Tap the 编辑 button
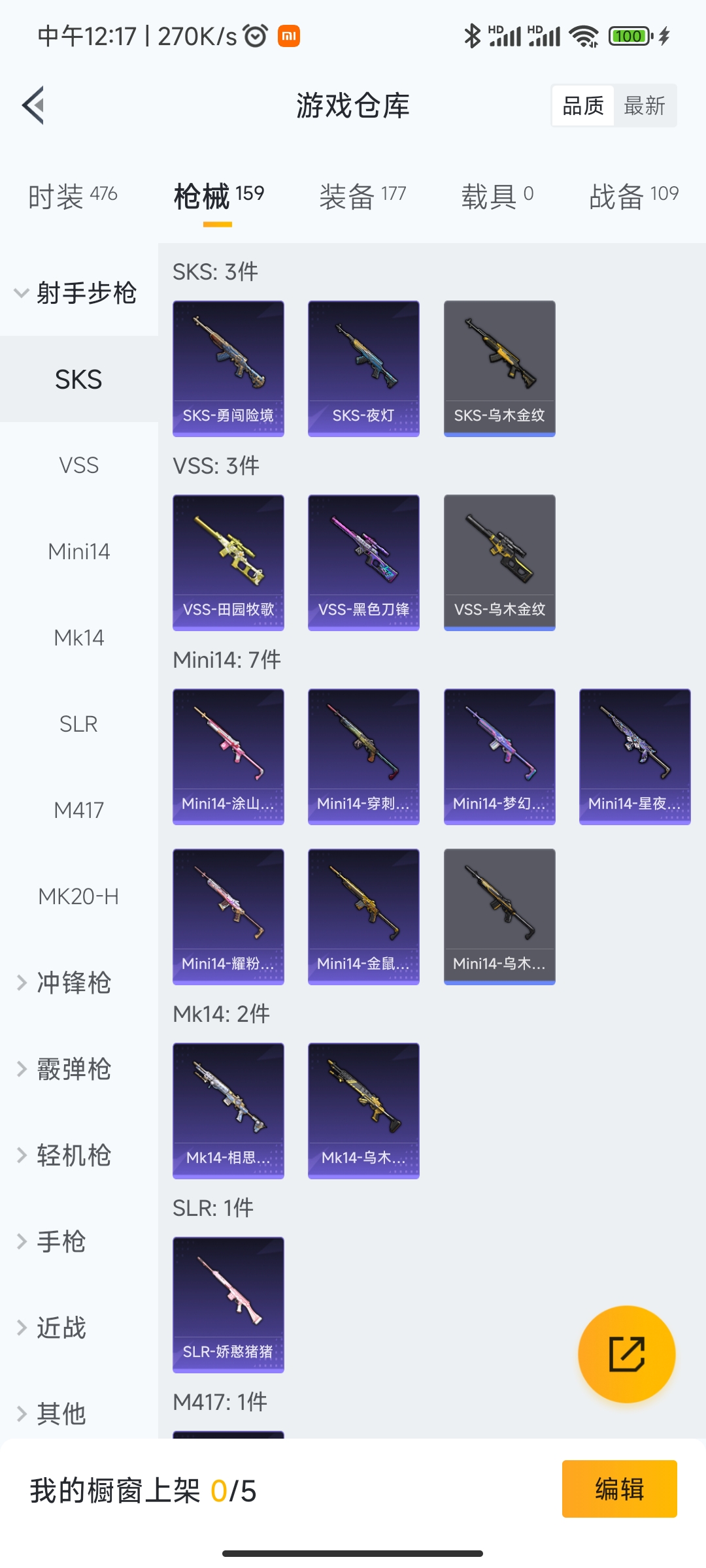The width and height of the screenshot is (706, 1568). point(619,1489)
